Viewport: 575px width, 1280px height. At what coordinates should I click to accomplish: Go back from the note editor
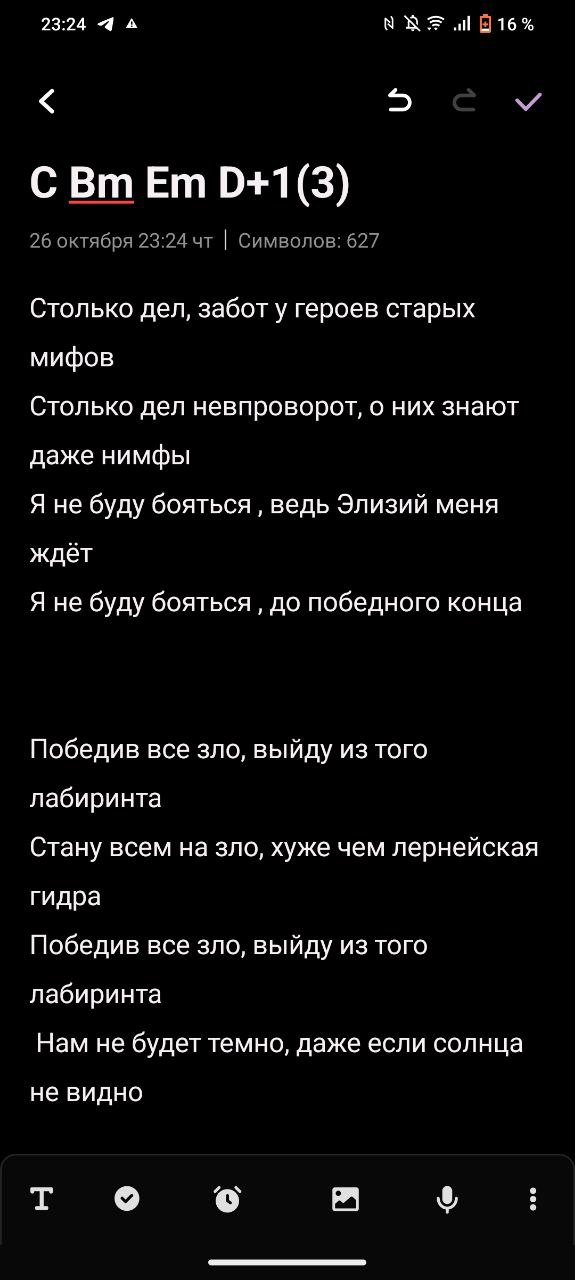coord(47,101)
